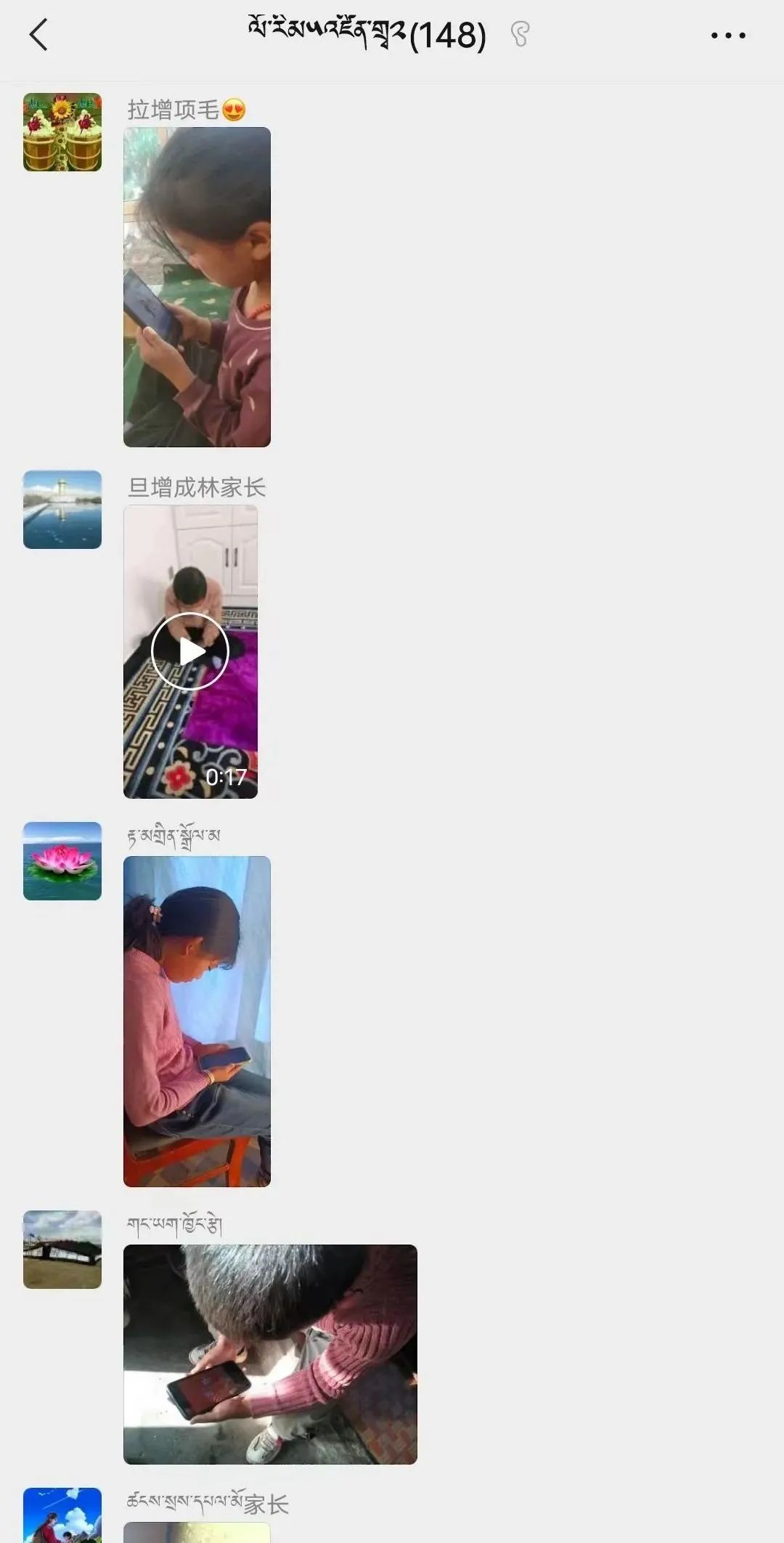
Task: Open photo sent by 拉增项毛
Action: [x=197, y=287]
